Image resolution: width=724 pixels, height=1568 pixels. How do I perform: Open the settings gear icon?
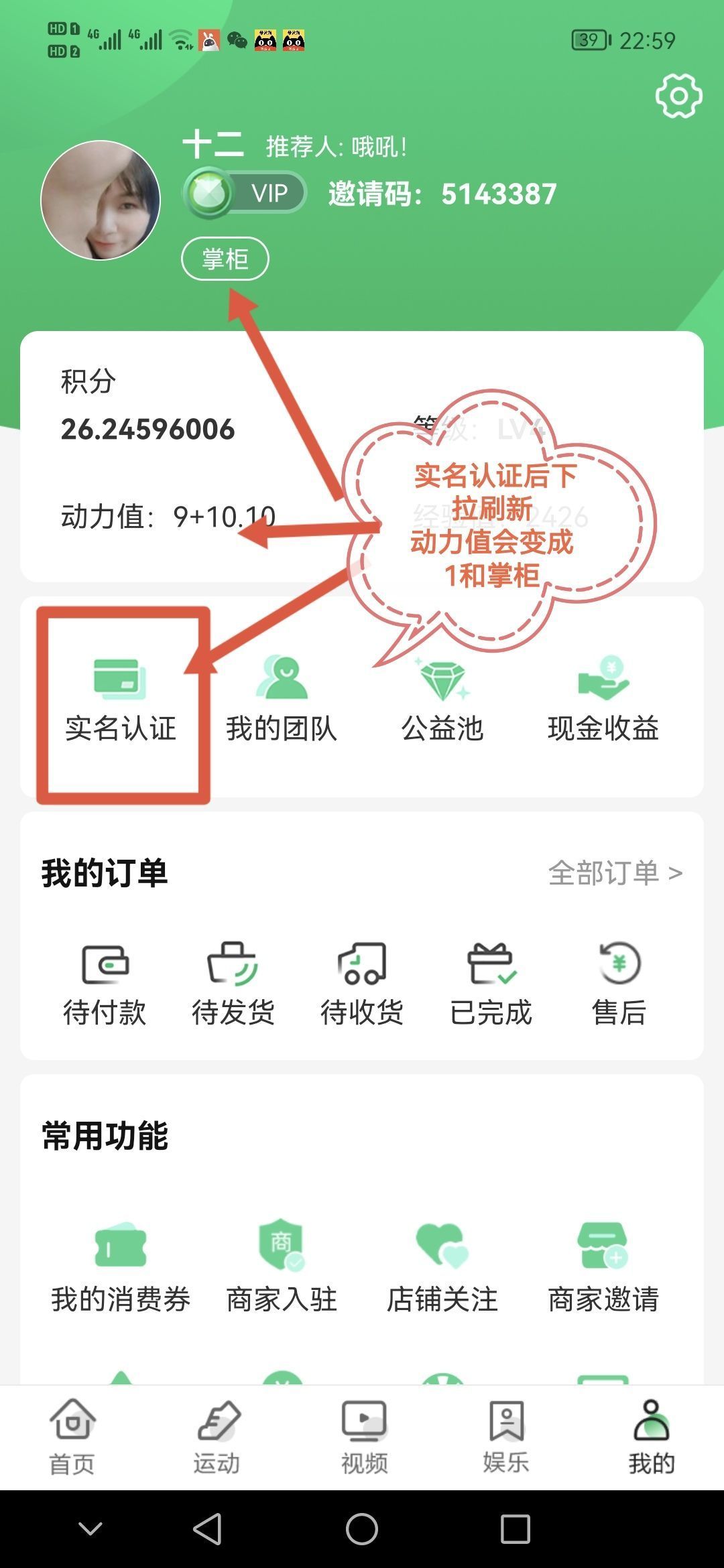click(x=678, y=96)
